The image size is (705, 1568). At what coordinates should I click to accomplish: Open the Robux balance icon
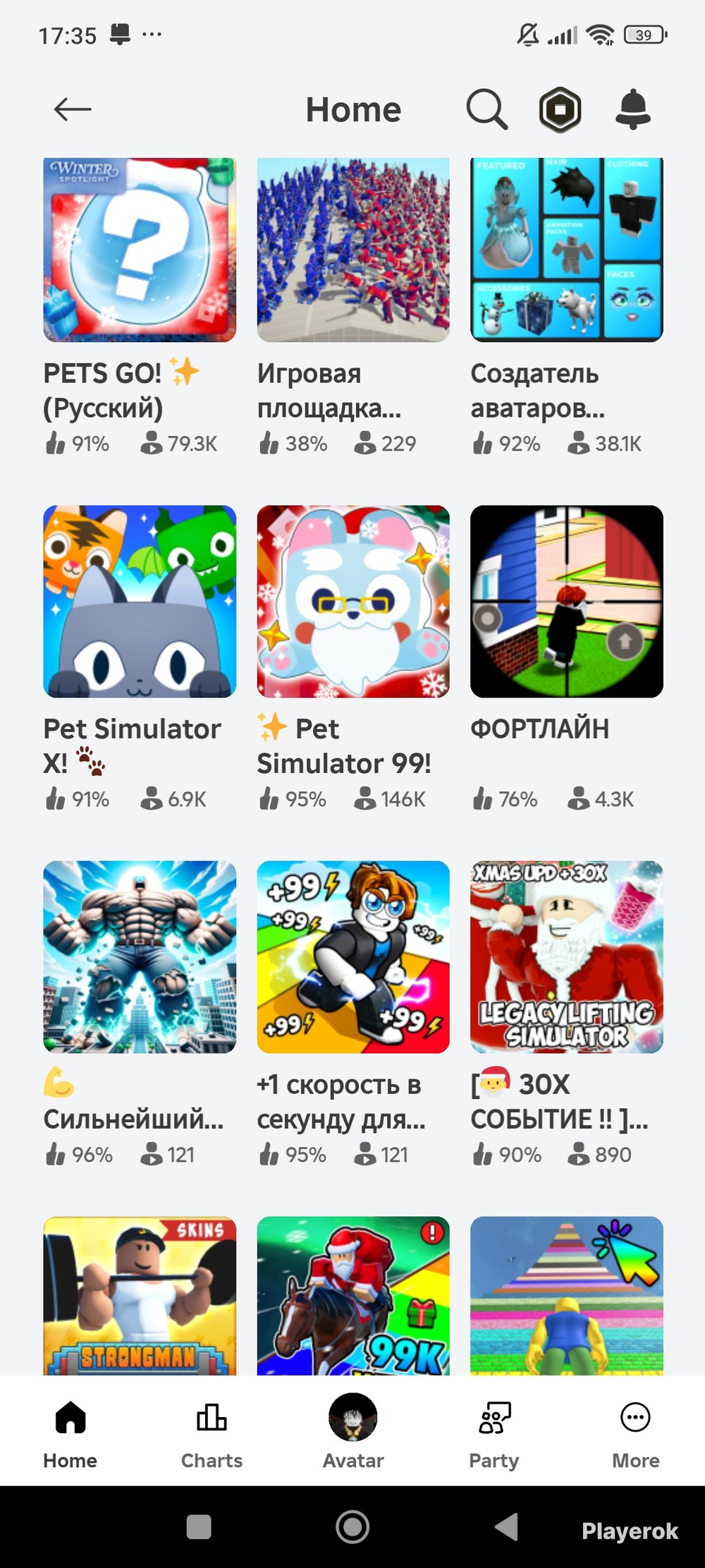click(560, 110)
